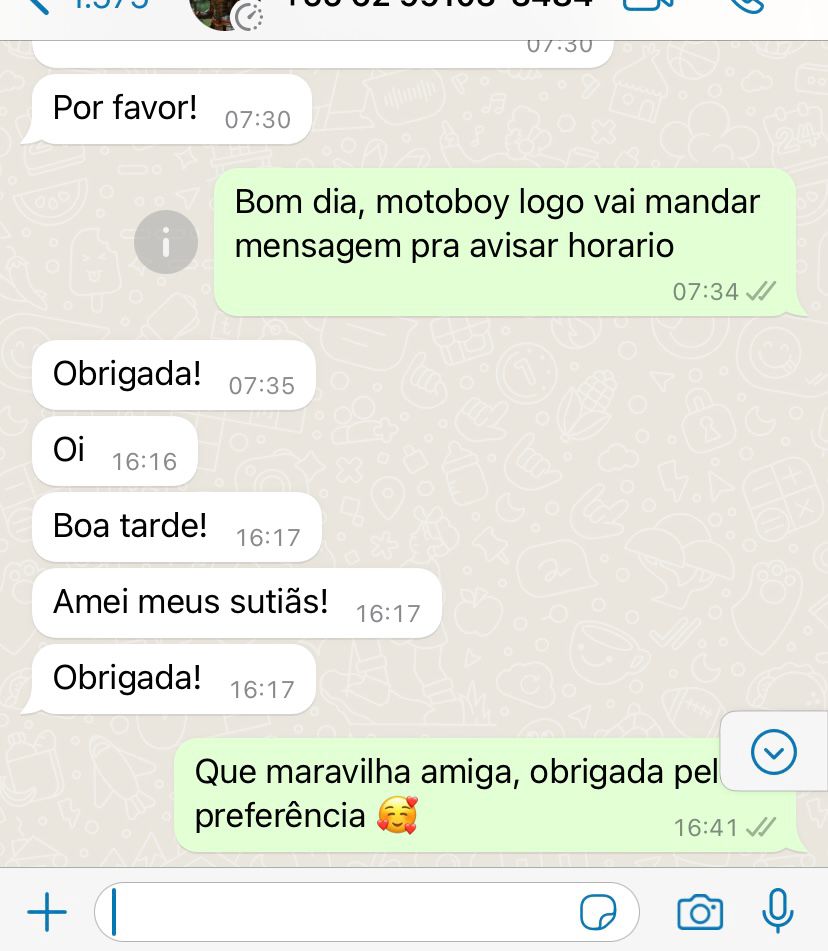The image size is (828, 951).
Task: Jump to the latest messages with the down arrow
Action: [x=773, y=752]
